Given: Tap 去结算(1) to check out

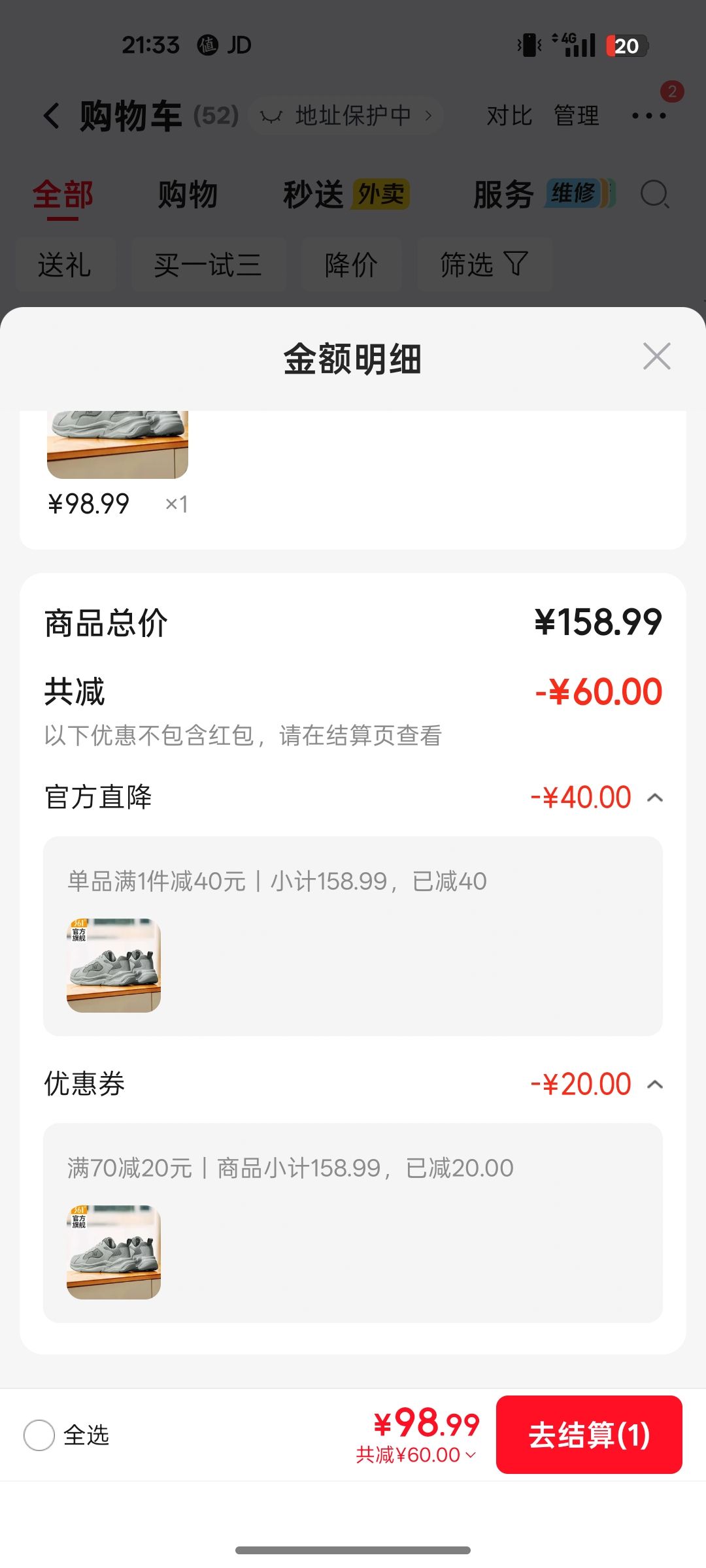Looking at the screenshot, I should pos(589,1435).
